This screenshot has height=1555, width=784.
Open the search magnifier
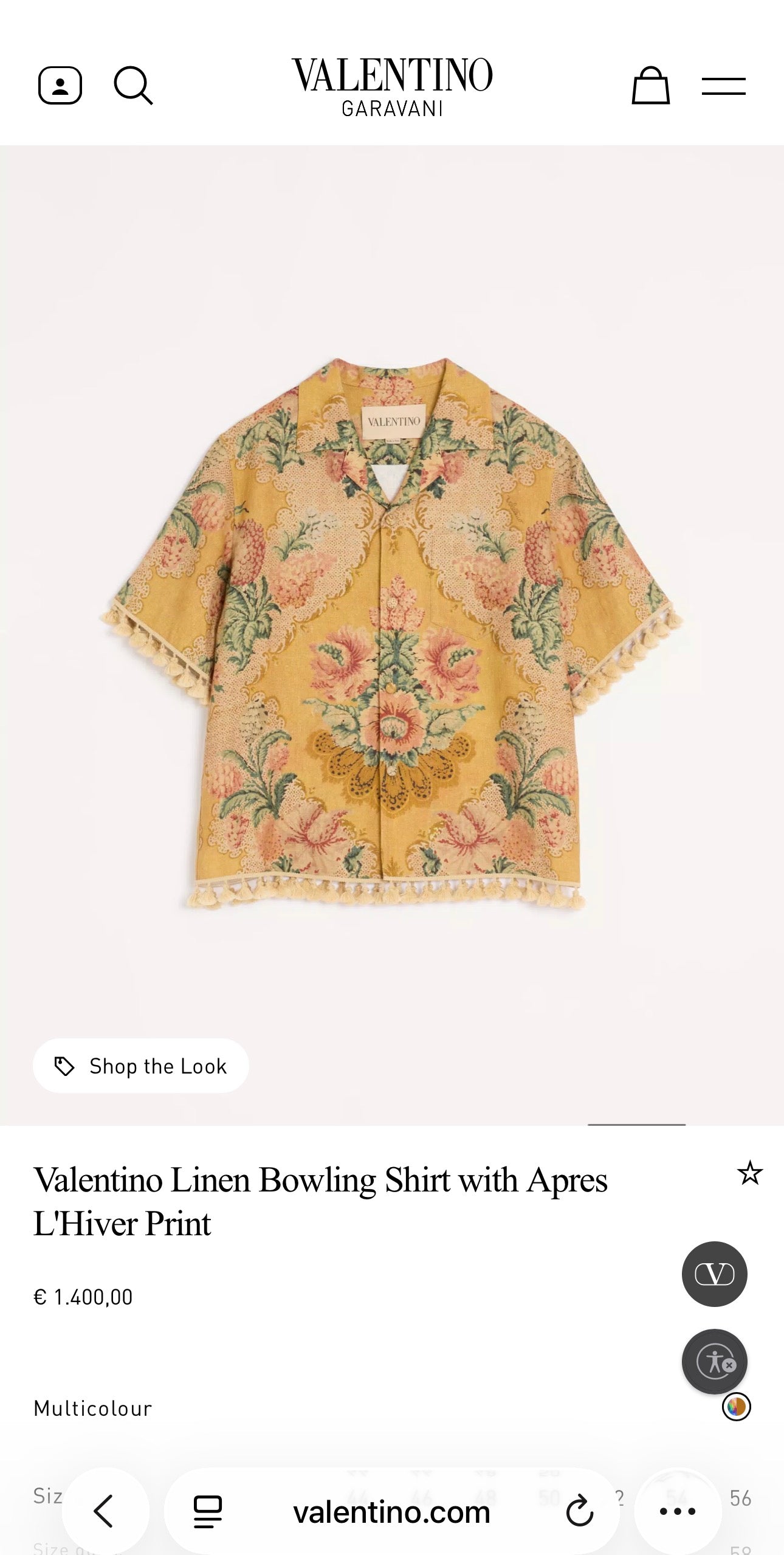click(x=133, y=86)
